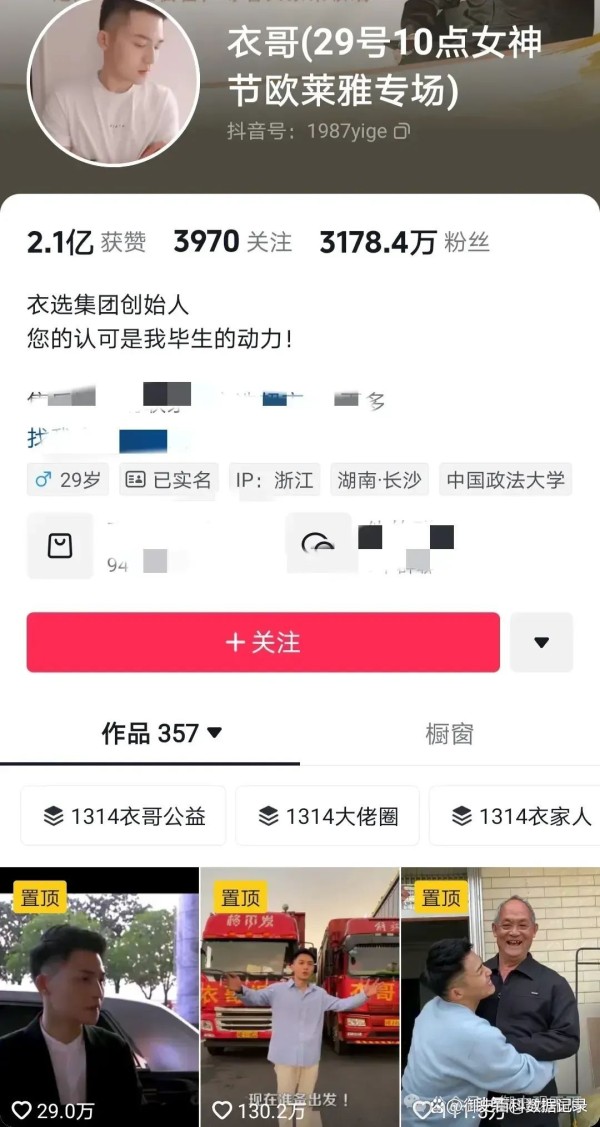View the 3178.4万 粉丝 followers list
Viewport: 600px width, 1127px height.
(x=404, y=242)
